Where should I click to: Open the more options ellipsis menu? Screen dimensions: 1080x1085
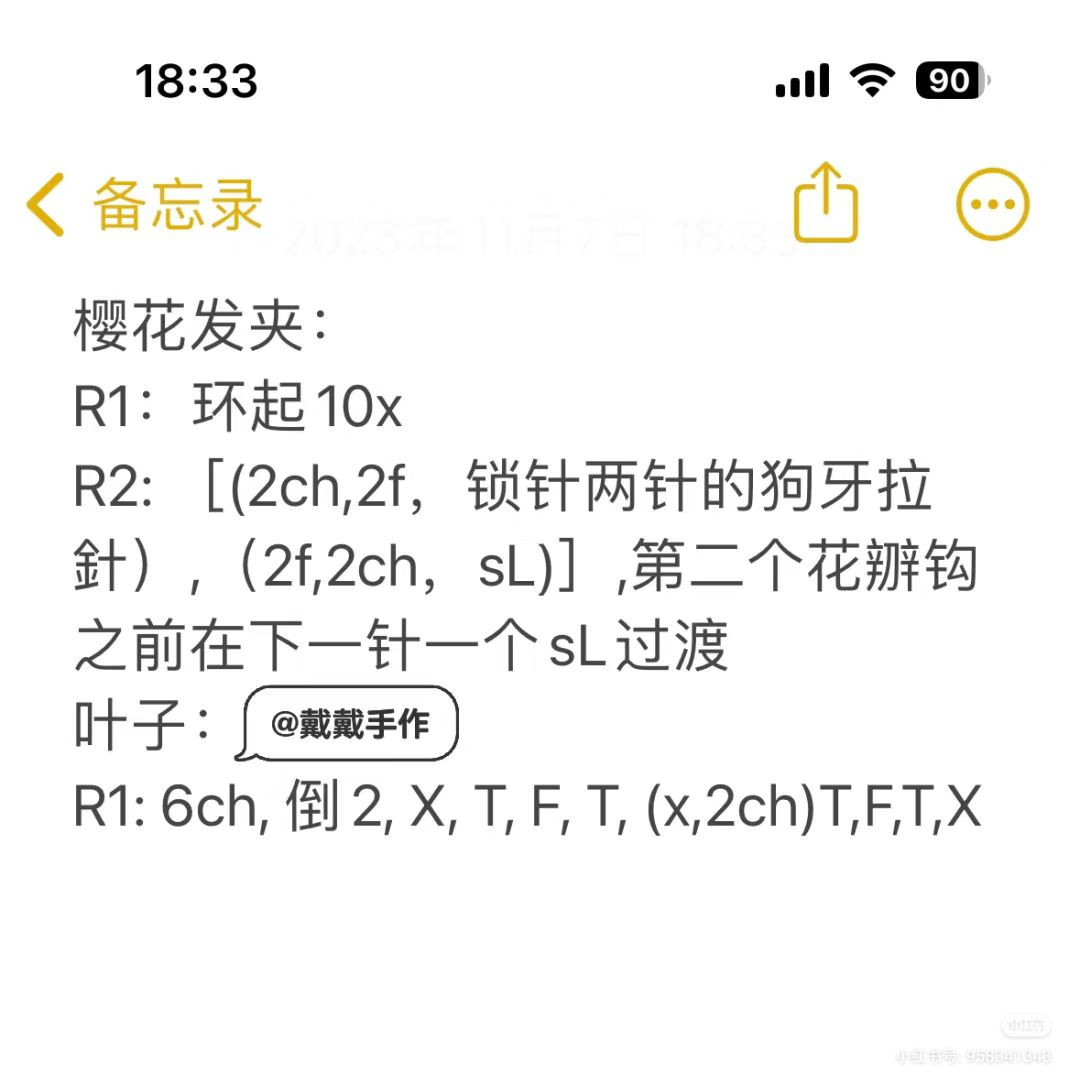[x=992, y=204]
